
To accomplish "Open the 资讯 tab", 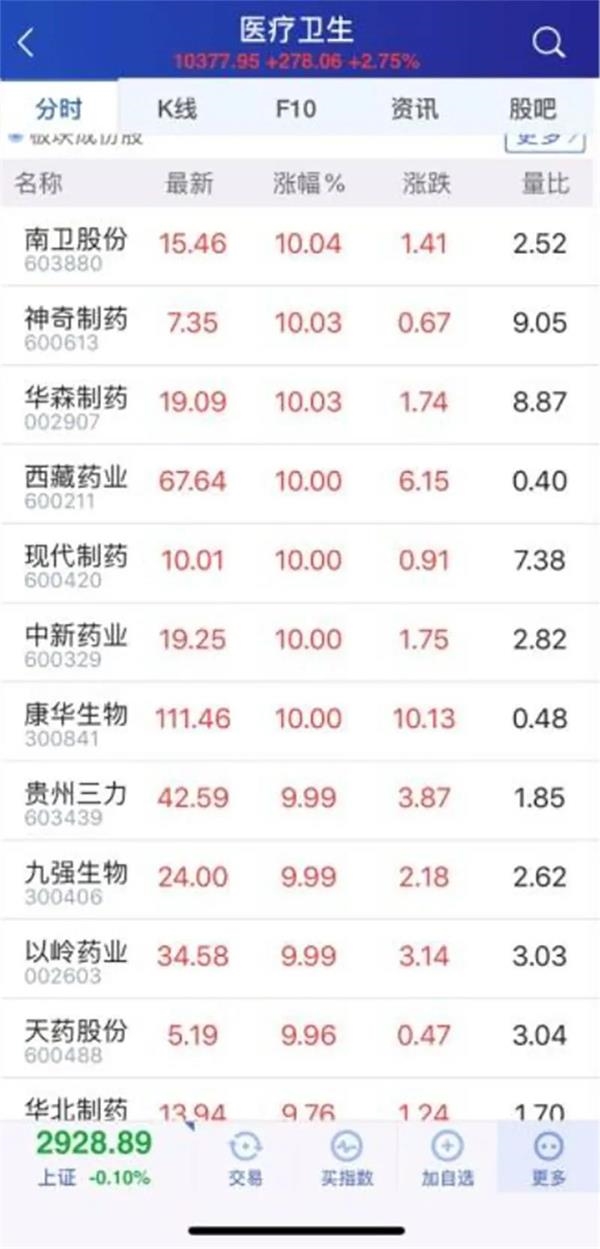I will [414, 108].
